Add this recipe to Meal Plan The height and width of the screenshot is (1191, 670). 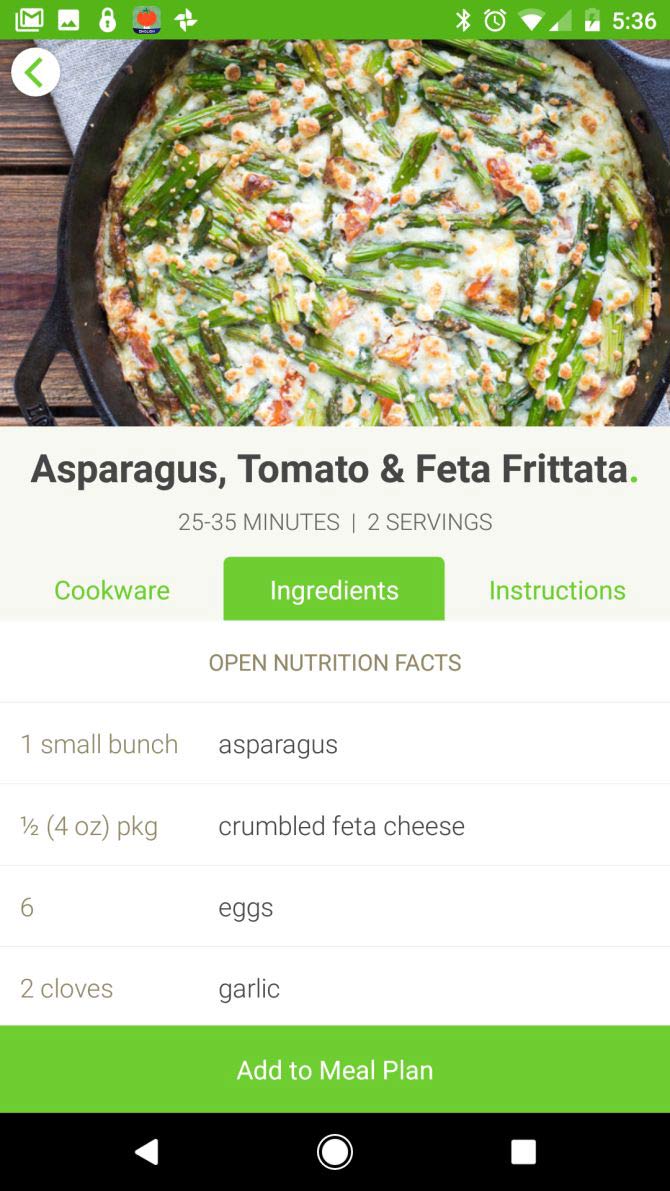tap(335, 1069)
